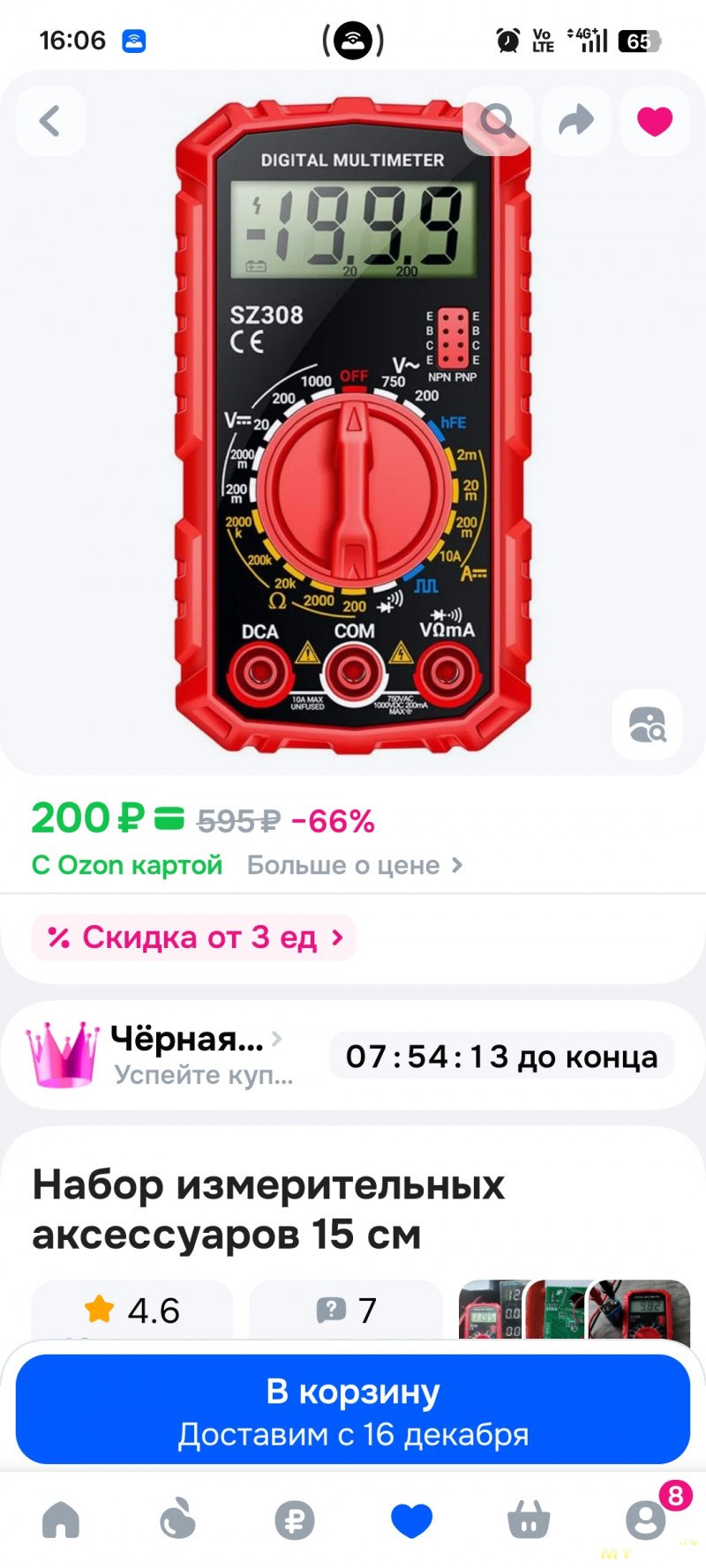
Task: Add to cart with 'В корзину' button
Action: click(353, 1409)
